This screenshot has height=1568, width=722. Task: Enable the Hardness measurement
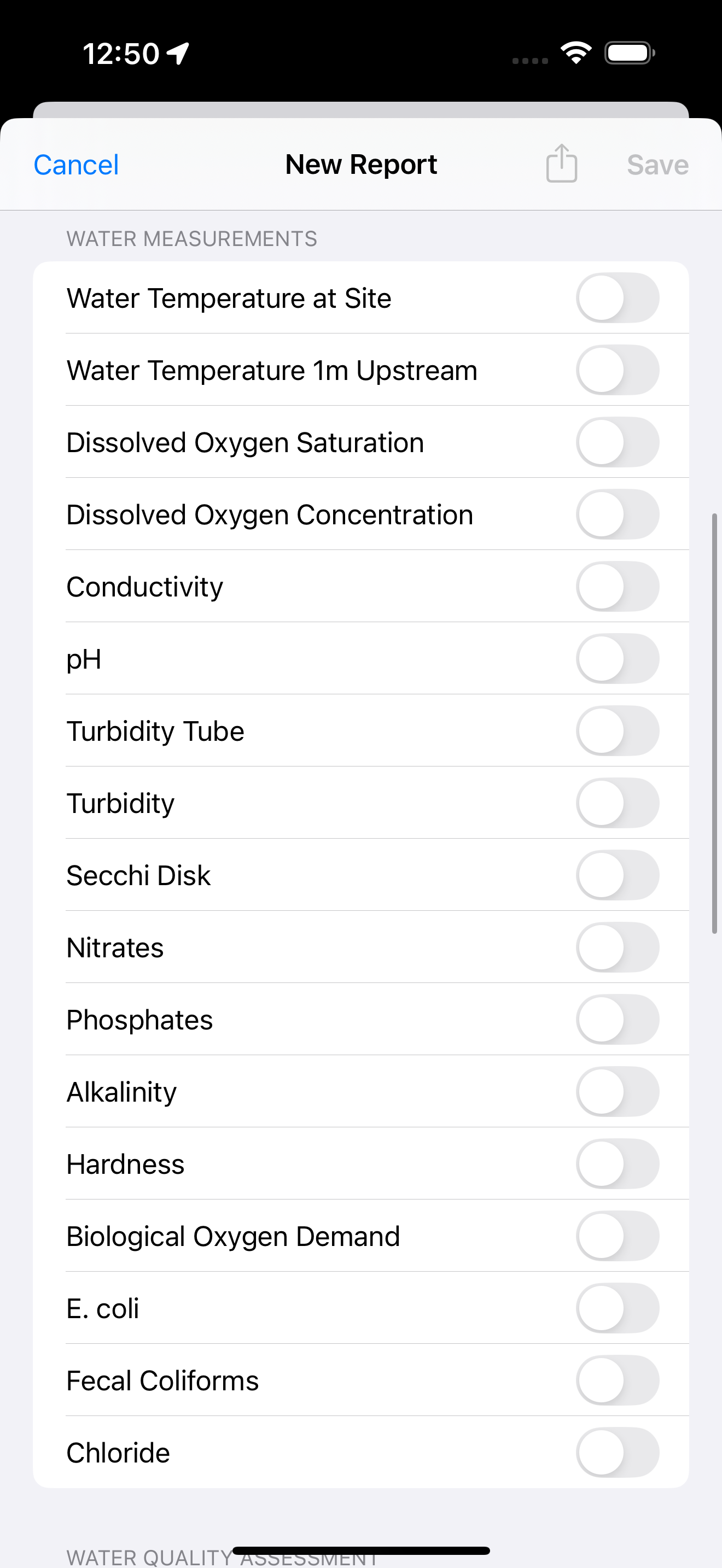point(618,1163)
